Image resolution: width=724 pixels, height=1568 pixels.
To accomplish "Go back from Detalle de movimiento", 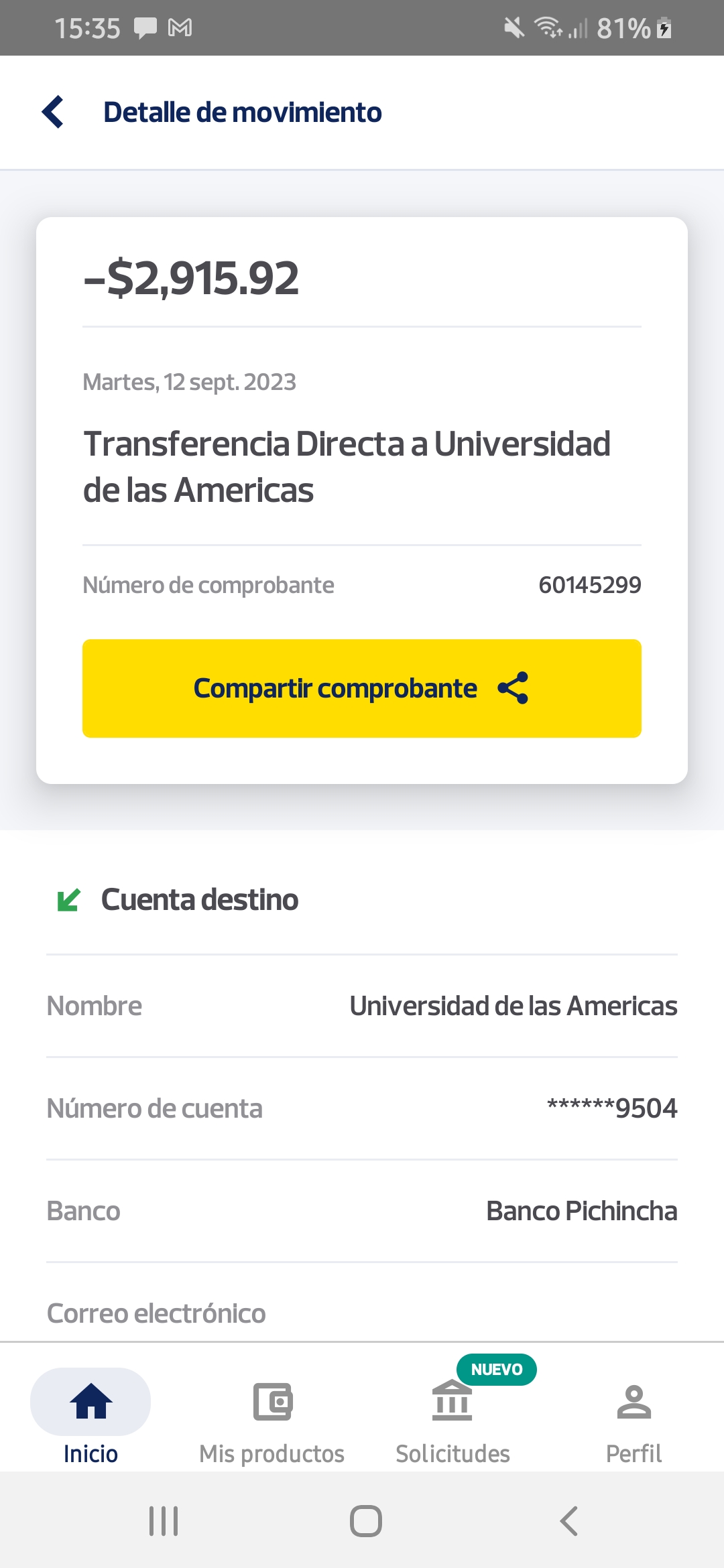I will pos(53,112).
